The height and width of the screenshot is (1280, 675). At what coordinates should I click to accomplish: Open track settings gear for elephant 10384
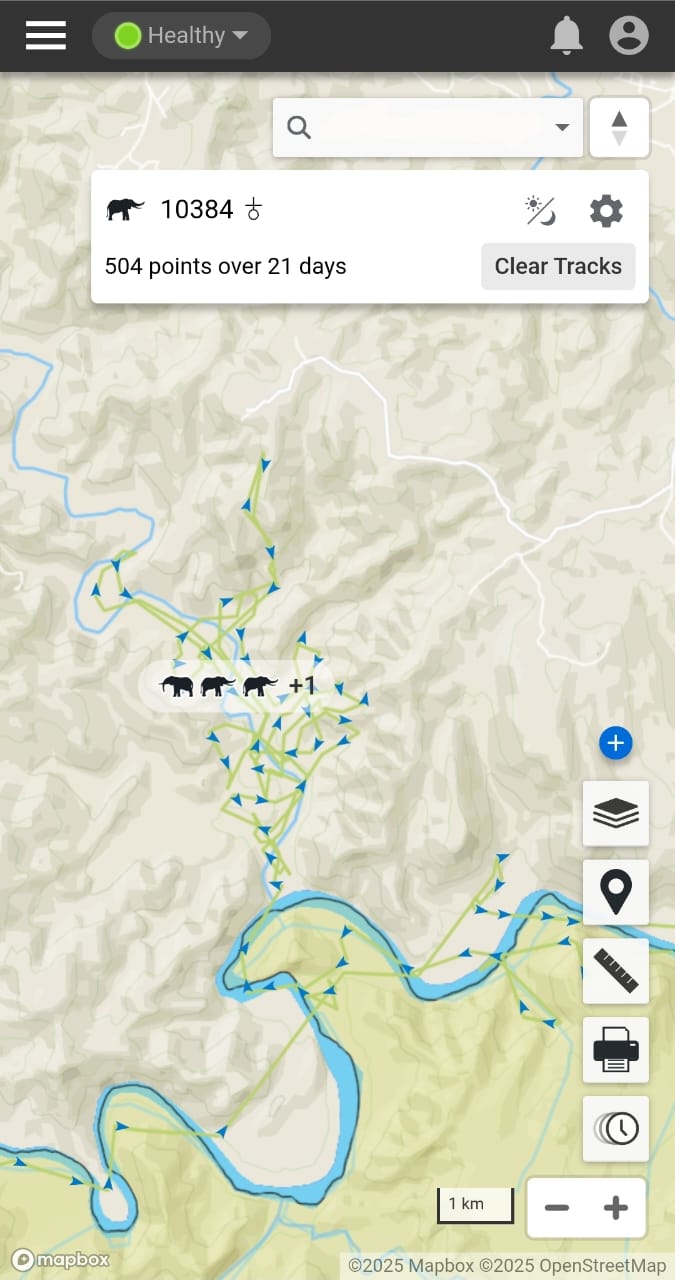pos(606,210)
